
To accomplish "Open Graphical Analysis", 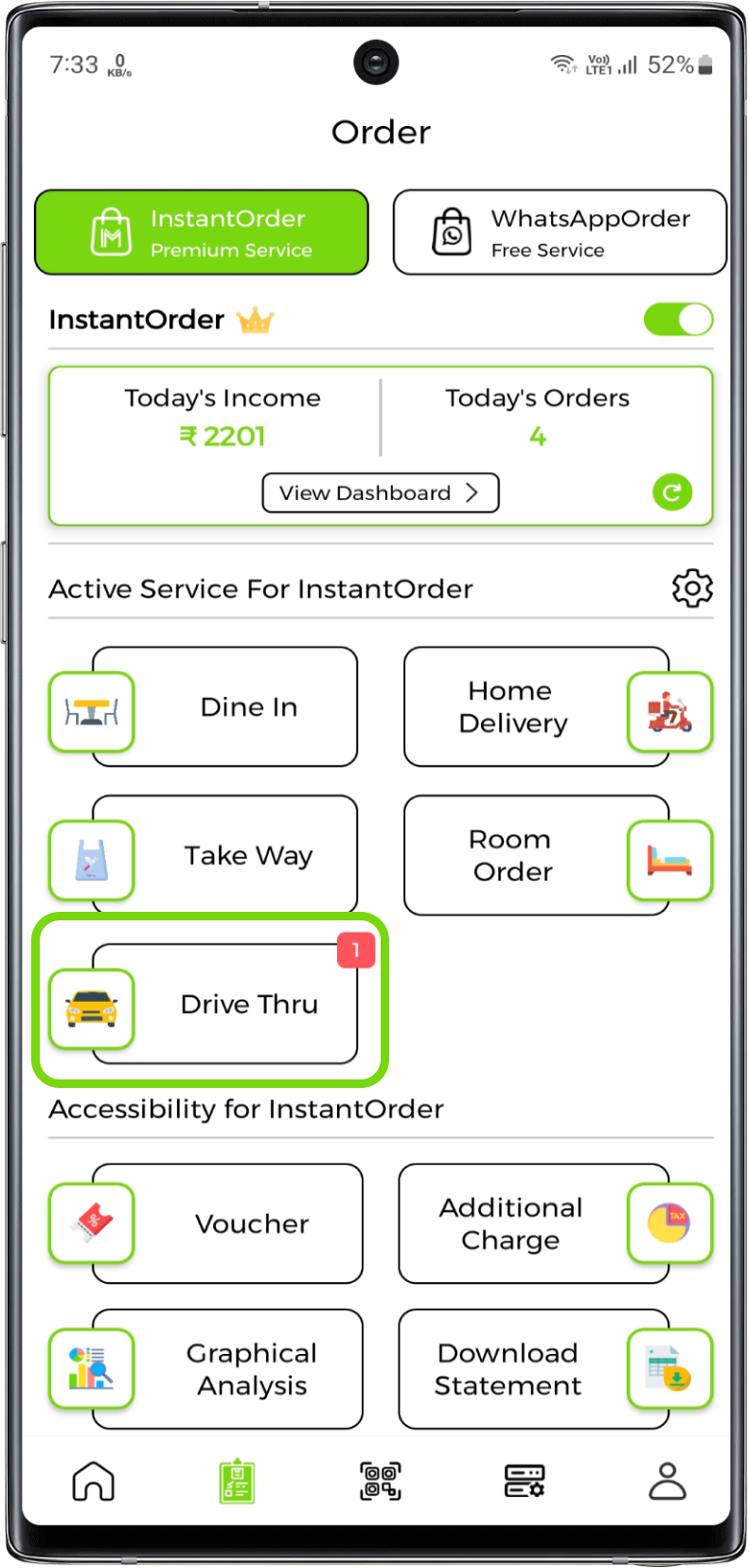I will pos(227,1370).
